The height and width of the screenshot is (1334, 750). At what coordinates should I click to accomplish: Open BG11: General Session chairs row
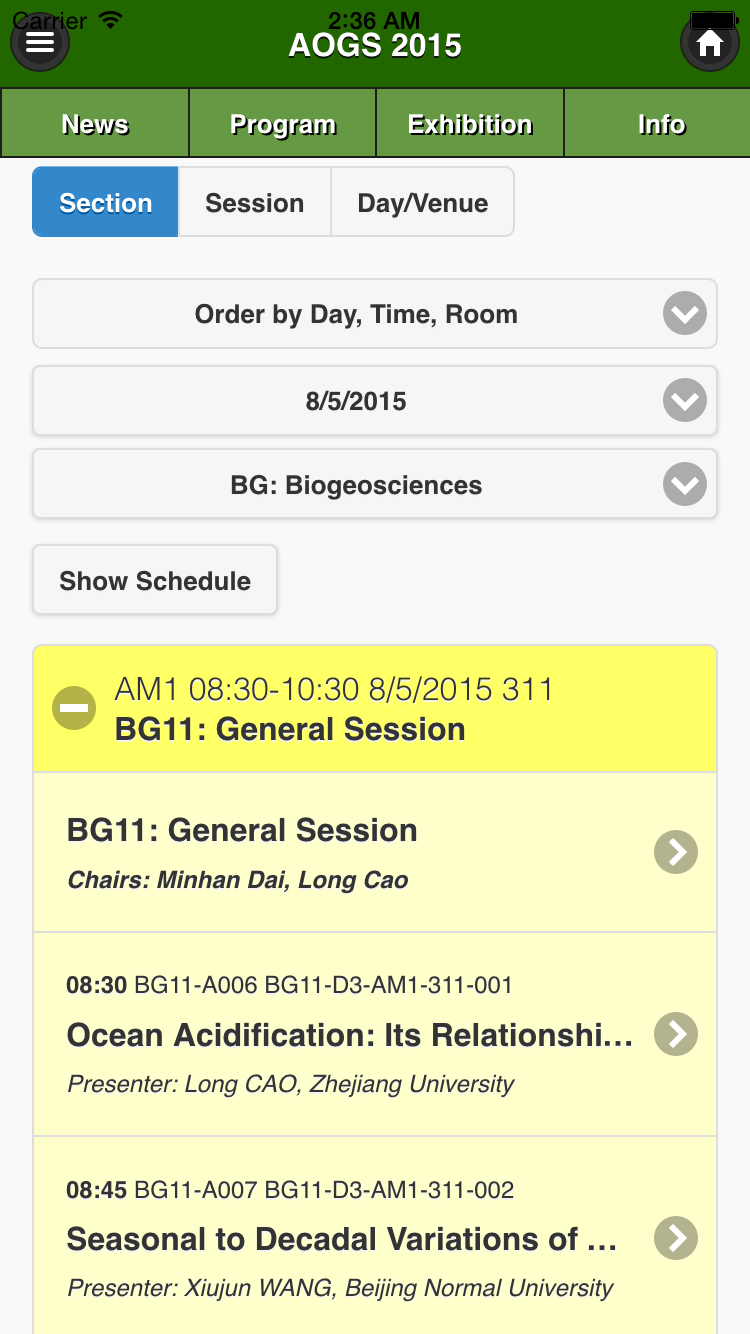pos(375,852)
